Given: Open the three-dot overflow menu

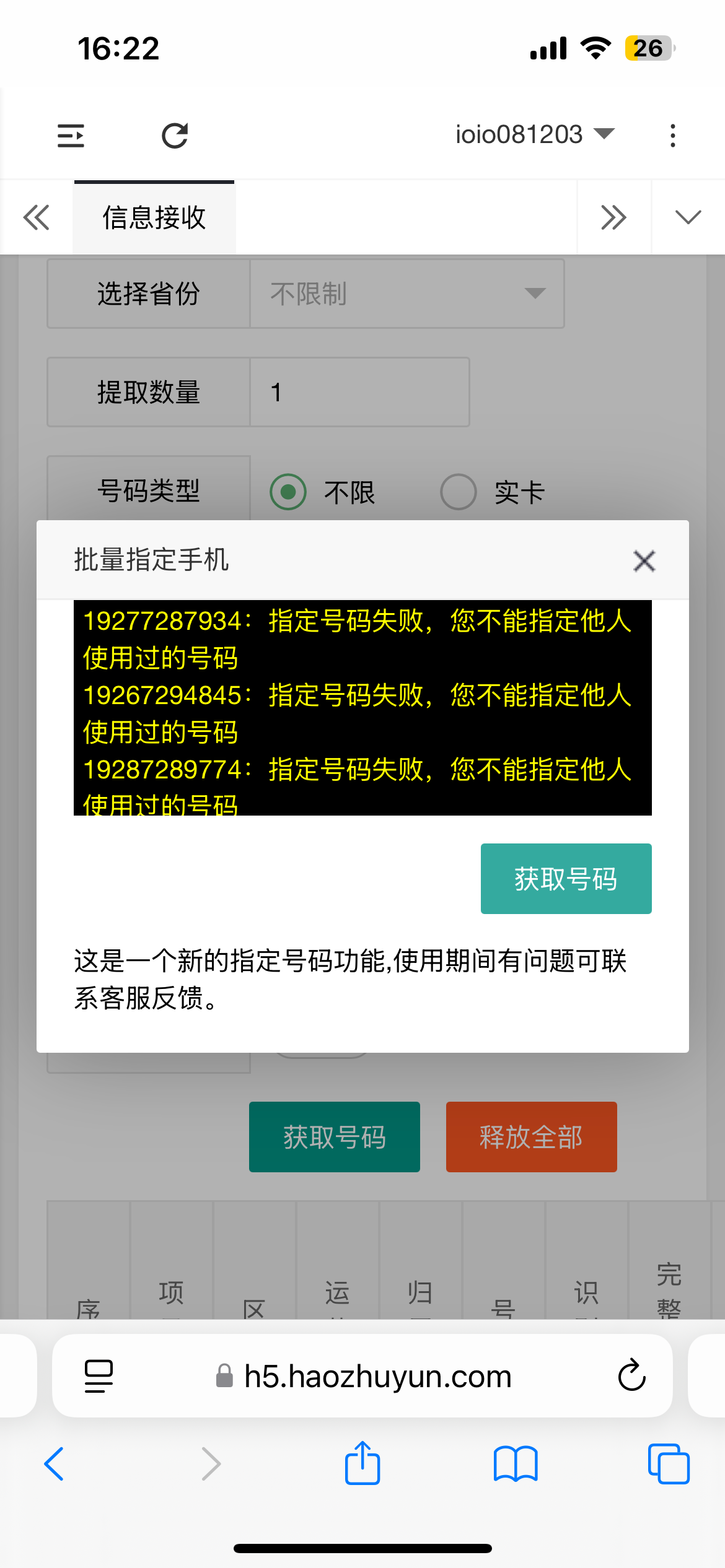Looking at the screenshot, I should click(672, 136).
